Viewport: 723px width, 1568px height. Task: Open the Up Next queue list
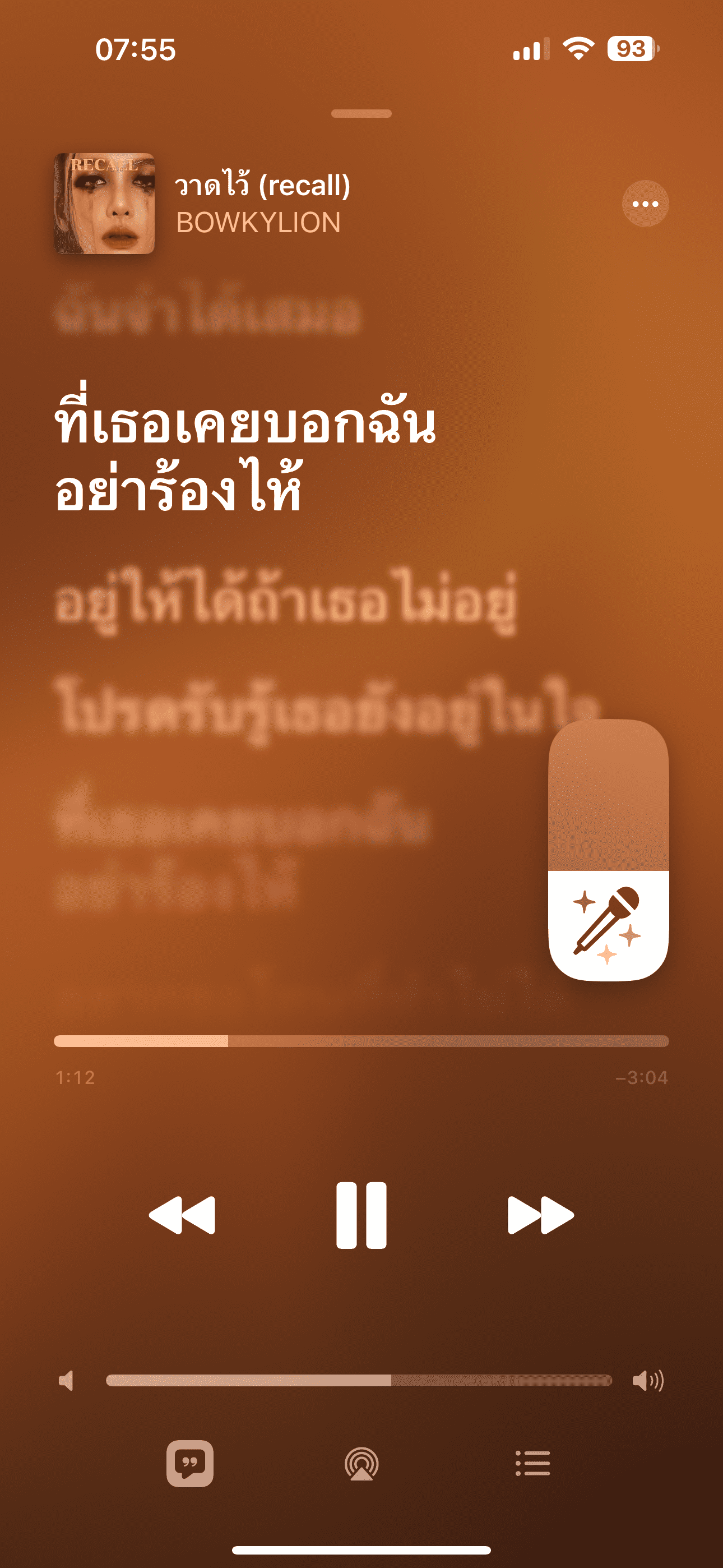(532, 1463)
